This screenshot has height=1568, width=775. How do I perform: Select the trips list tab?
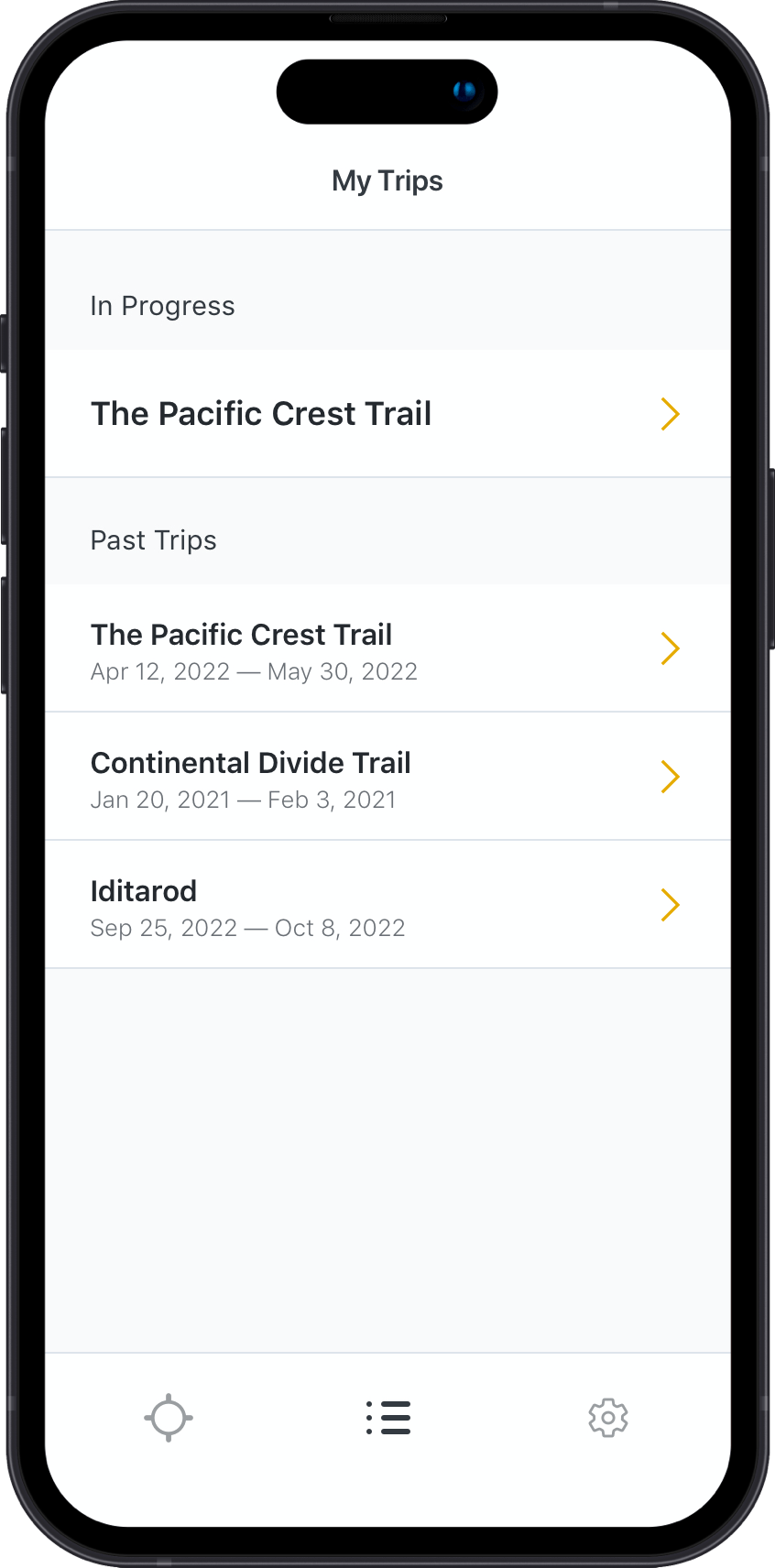(387, 1418)
